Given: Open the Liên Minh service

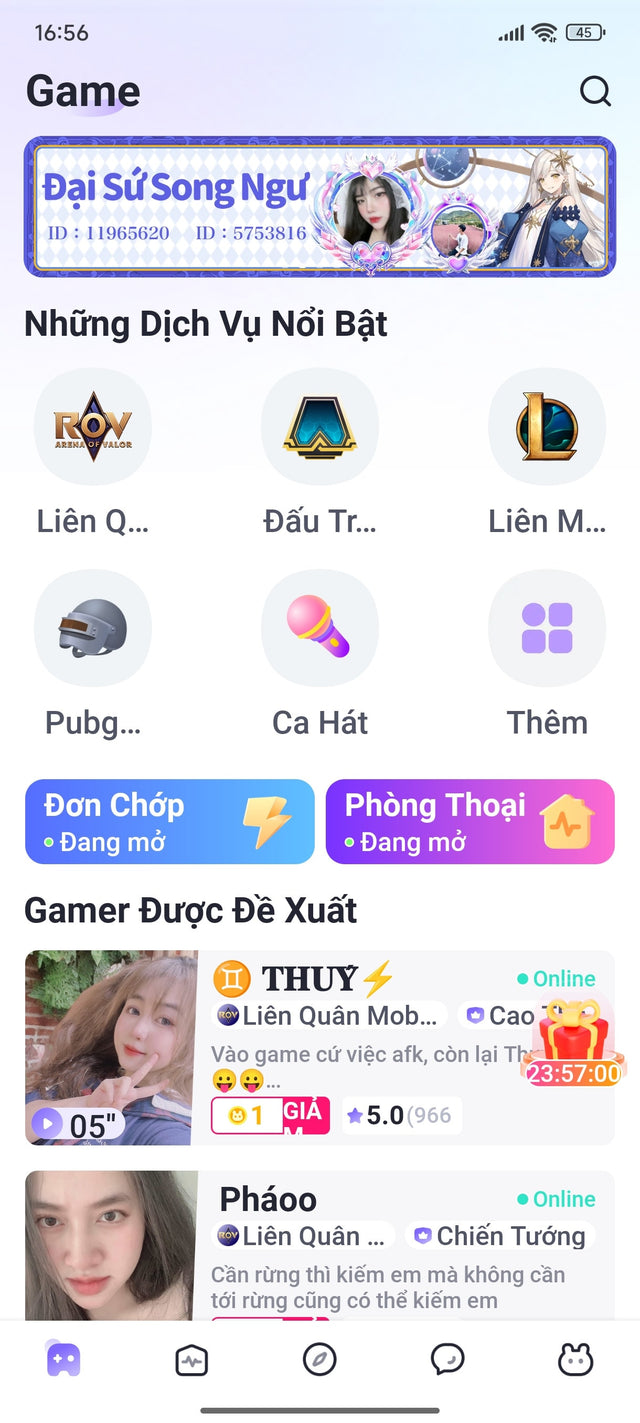Looking at the screenshot, I should click(x=546, y=427).
